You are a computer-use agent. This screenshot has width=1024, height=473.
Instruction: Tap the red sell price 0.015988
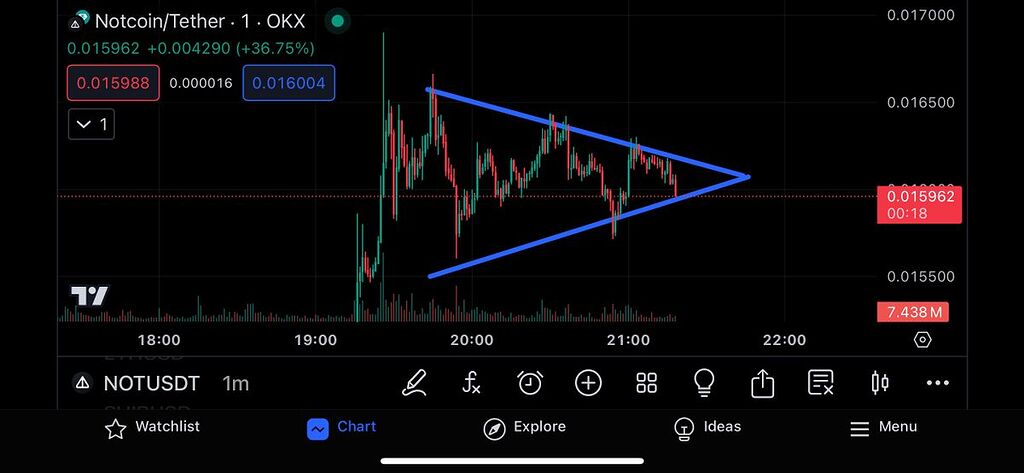point(114,83)
